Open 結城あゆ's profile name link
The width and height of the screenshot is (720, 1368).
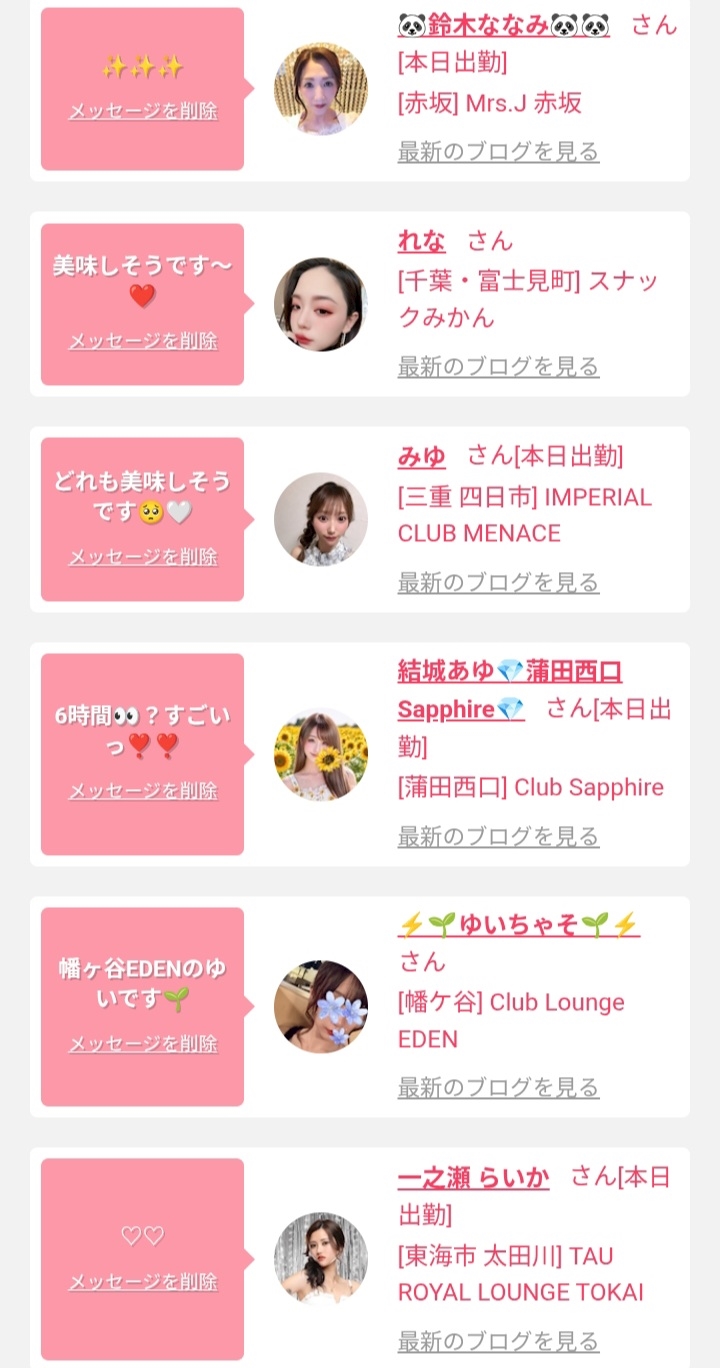click(x=510, y=690)
